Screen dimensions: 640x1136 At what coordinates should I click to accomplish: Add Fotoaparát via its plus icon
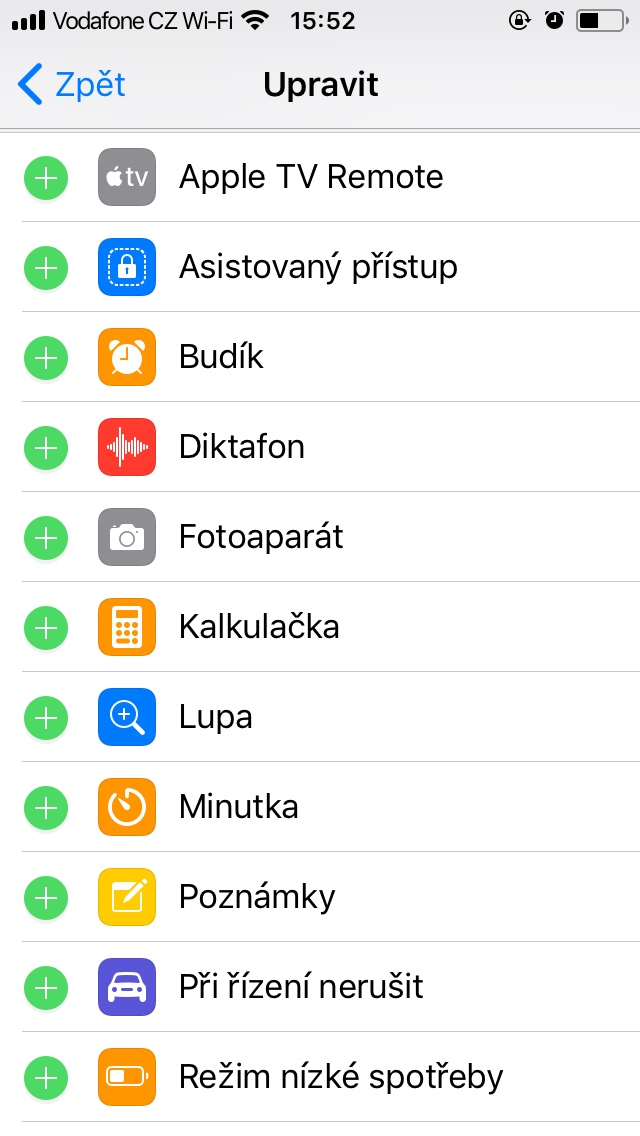pos(46,538)
